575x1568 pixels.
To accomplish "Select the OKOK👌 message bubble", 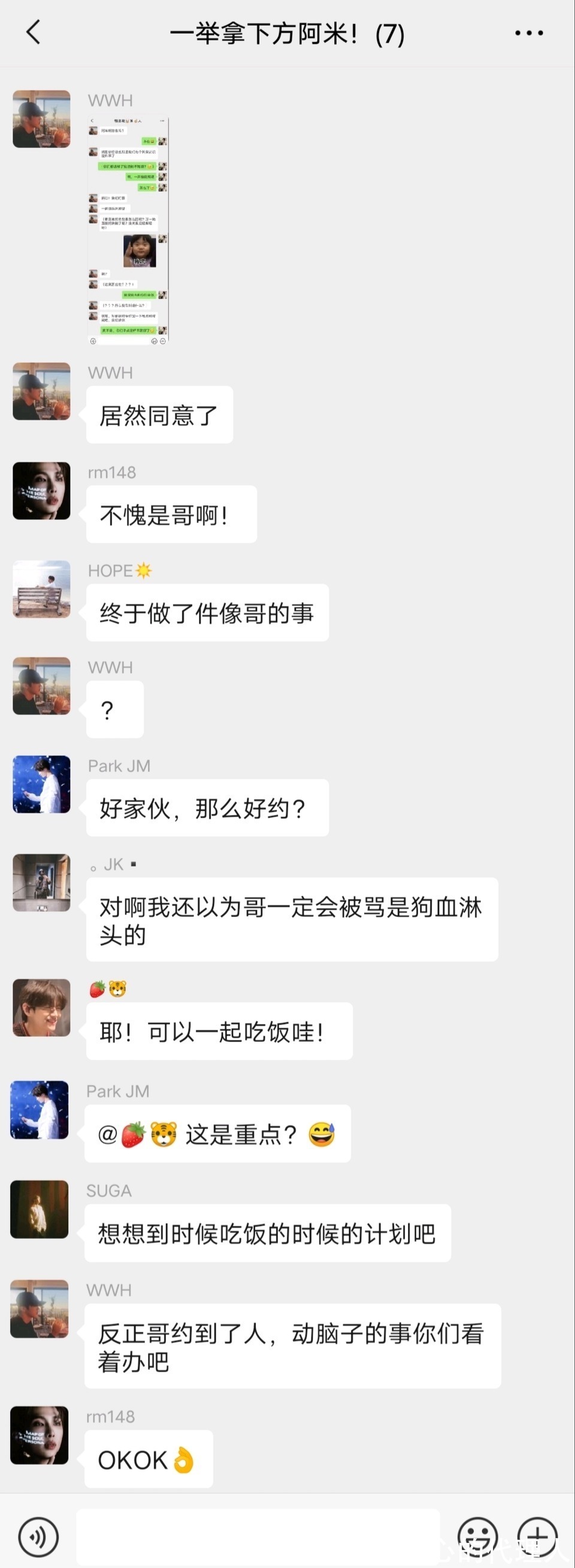I will point(148,1459).
